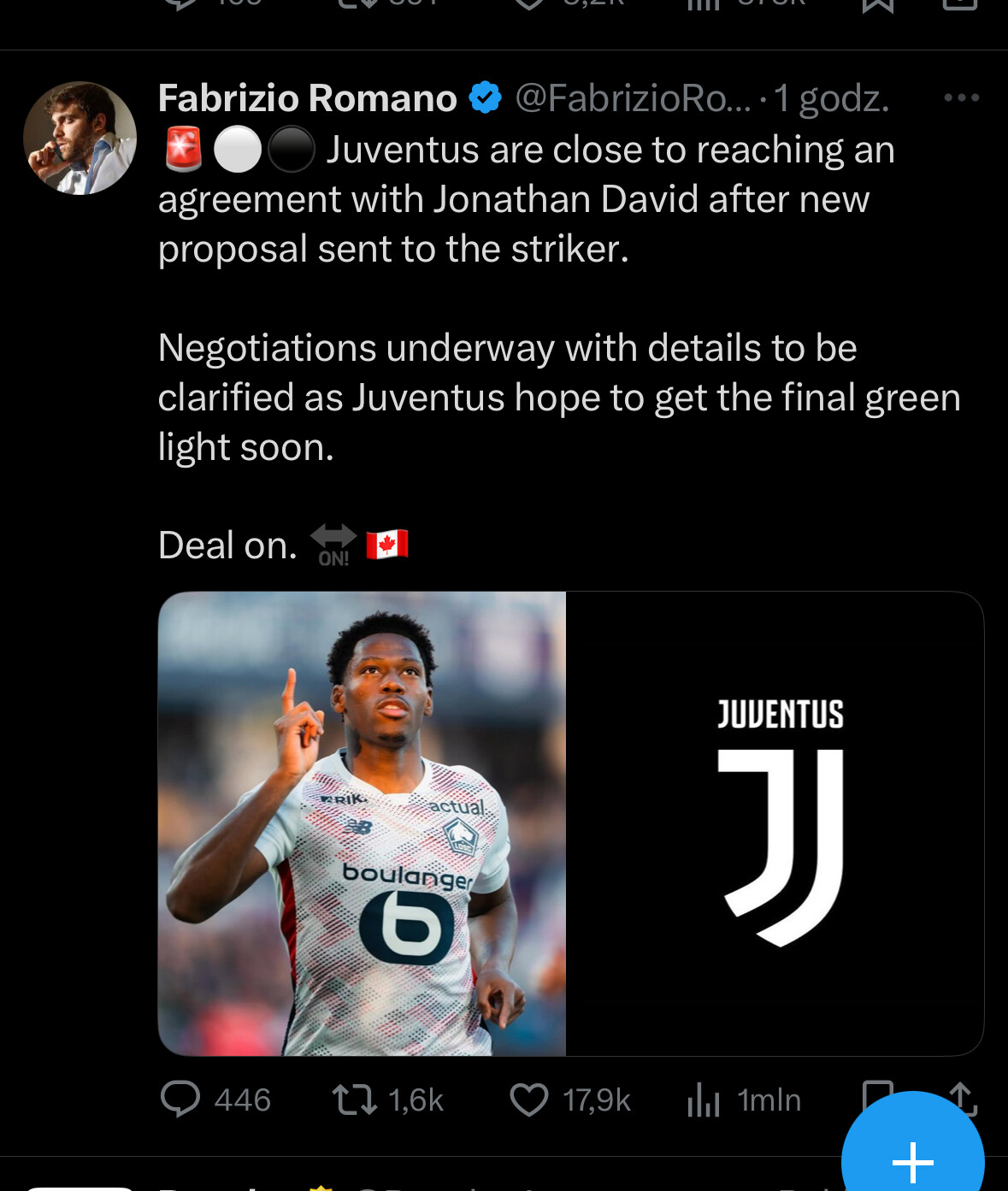Open the tweet's three-dot overflow menu
1008x1191 pixels.
(961, 98)
